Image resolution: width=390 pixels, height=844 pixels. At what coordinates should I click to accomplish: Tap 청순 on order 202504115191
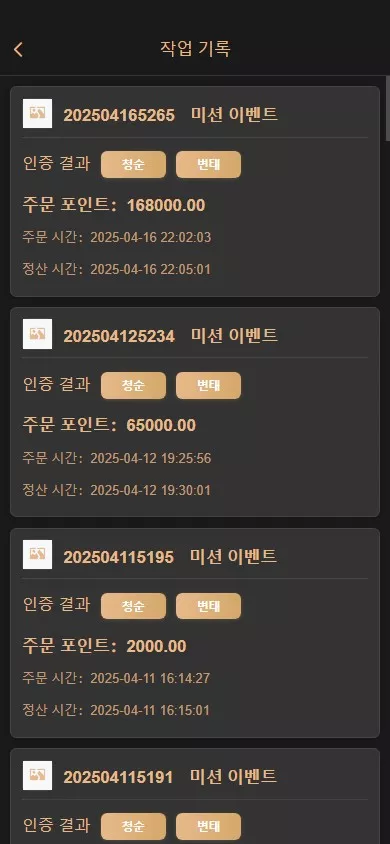pyautogui.click(x=133, y=827)
